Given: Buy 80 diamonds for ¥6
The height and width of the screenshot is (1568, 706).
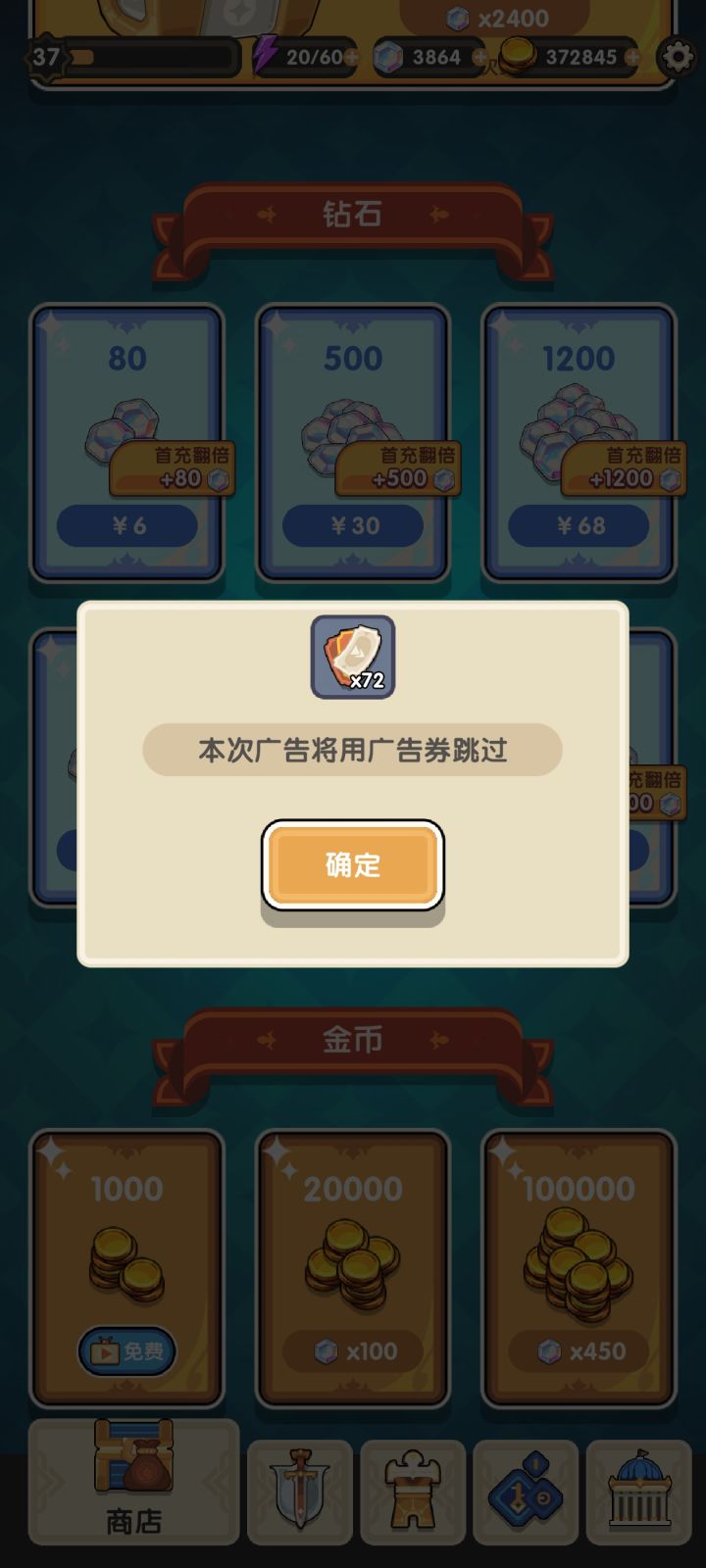Looking at the screenshot, I should (x=126, y=525).
